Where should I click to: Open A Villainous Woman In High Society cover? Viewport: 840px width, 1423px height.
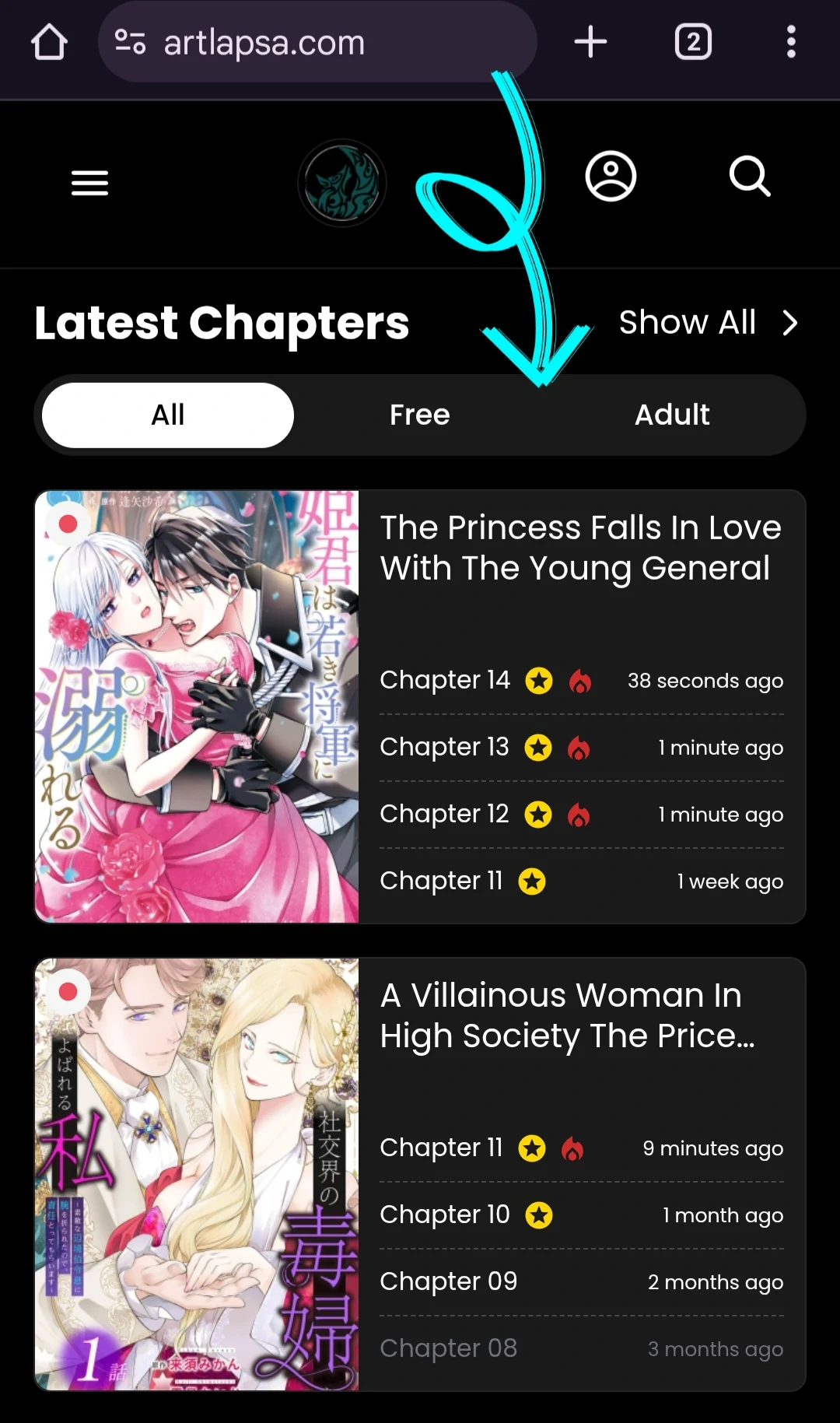(x=197, y=1174)
